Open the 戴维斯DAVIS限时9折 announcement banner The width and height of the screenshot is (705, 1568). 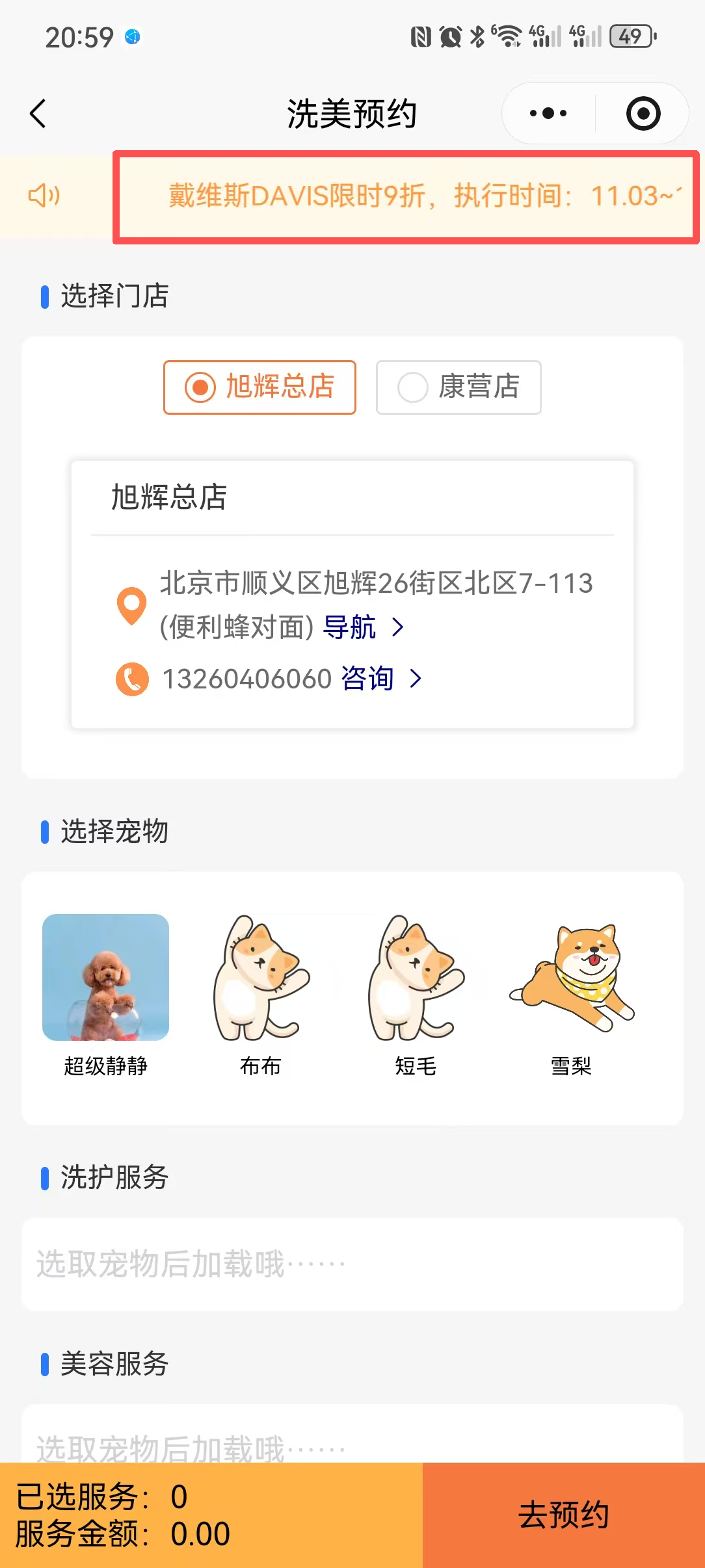click(x=406, y=196)
